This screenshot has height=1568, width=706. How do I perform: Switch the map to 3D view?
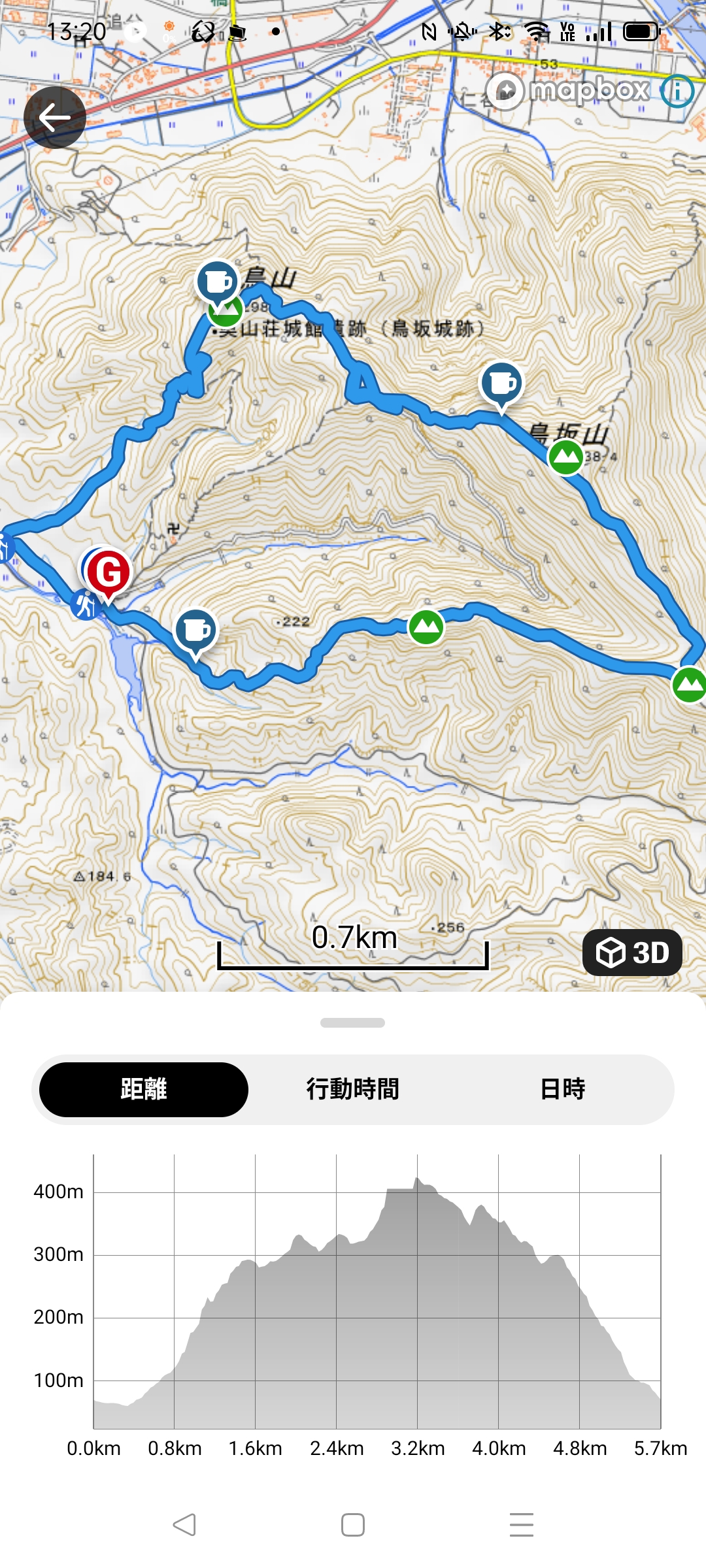pos(632,953)
